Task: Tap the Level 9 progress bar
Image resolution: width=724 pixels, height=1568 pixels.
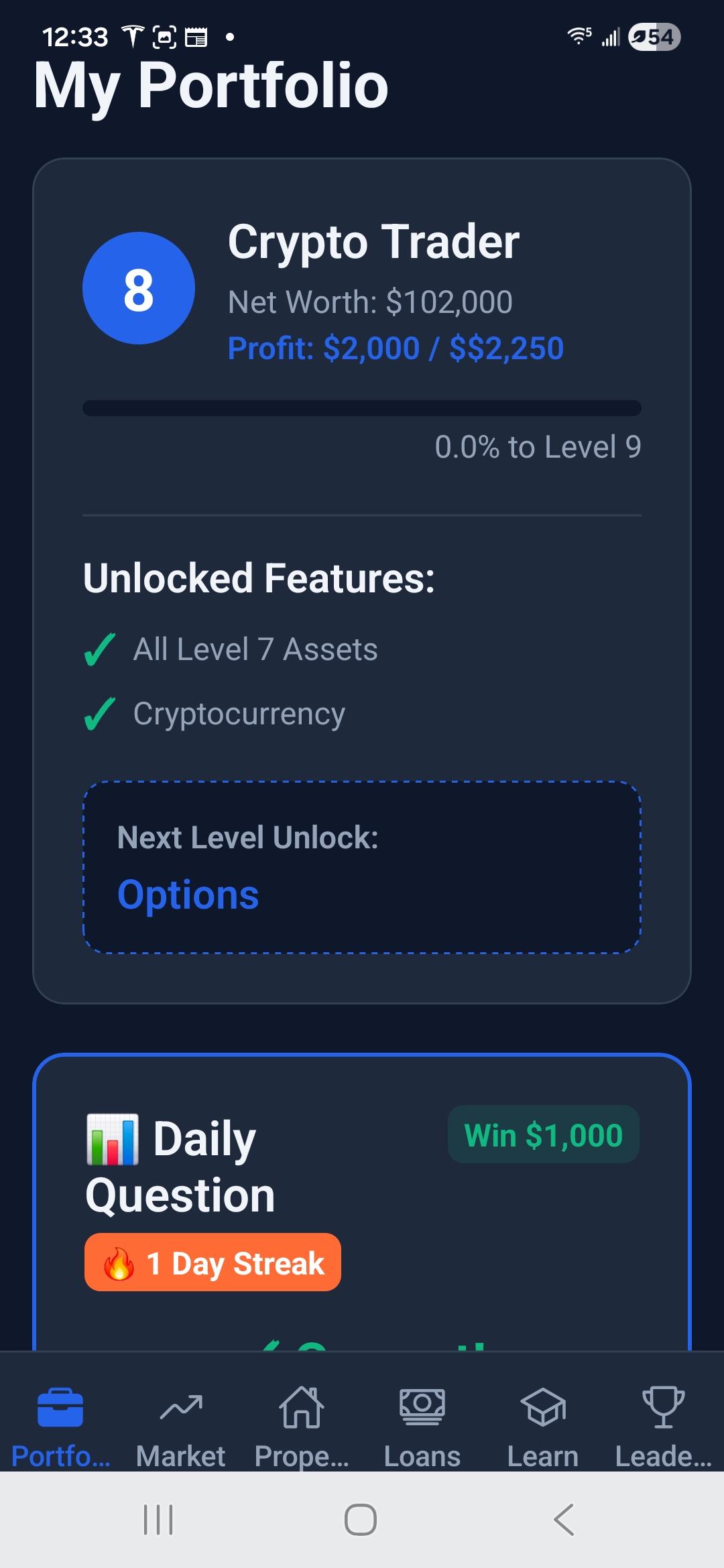Action: pos(362,407)
